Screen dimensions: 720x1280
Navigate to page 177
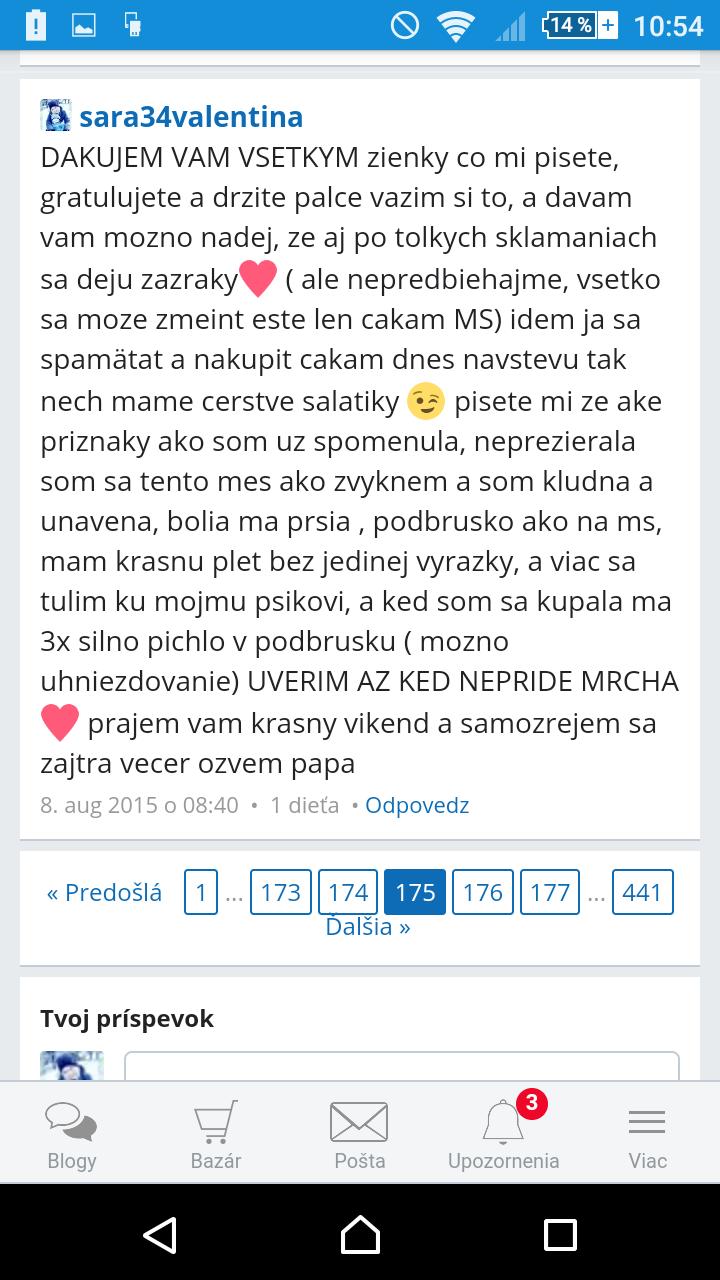click(550, 892)
